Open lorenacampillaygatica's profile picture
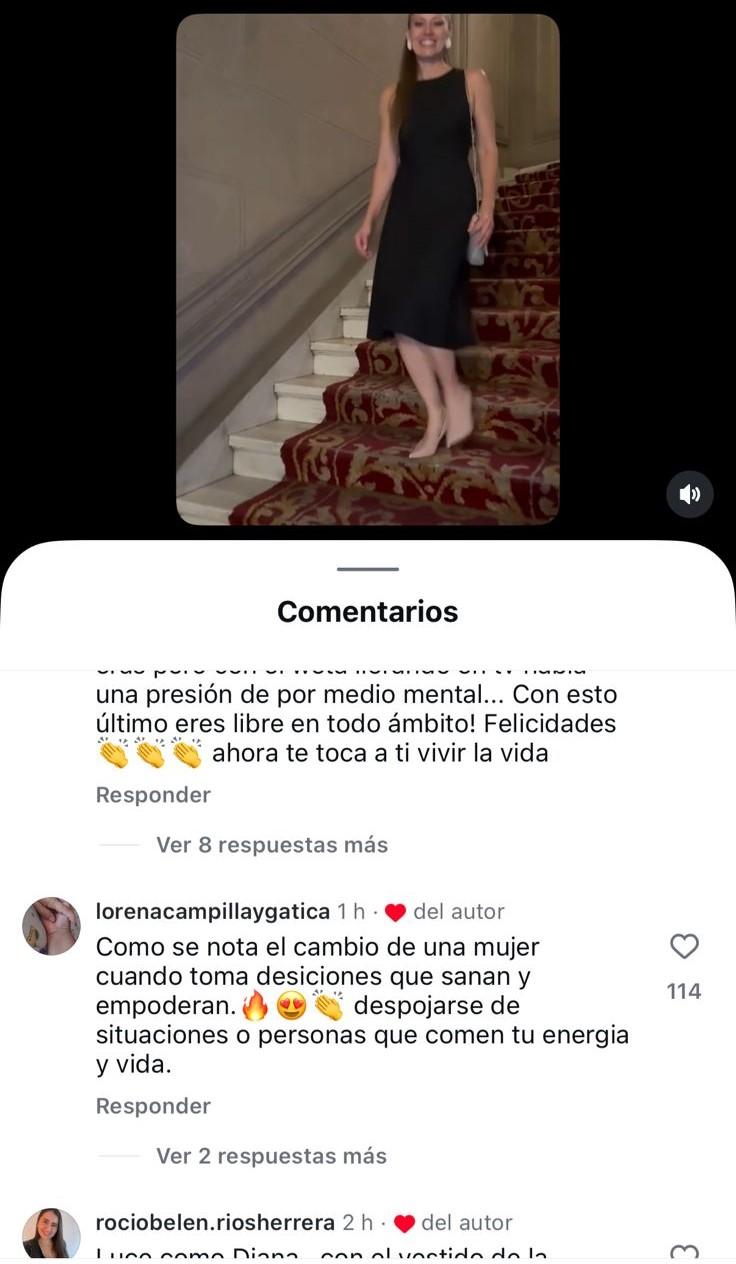 click(51, 926)
